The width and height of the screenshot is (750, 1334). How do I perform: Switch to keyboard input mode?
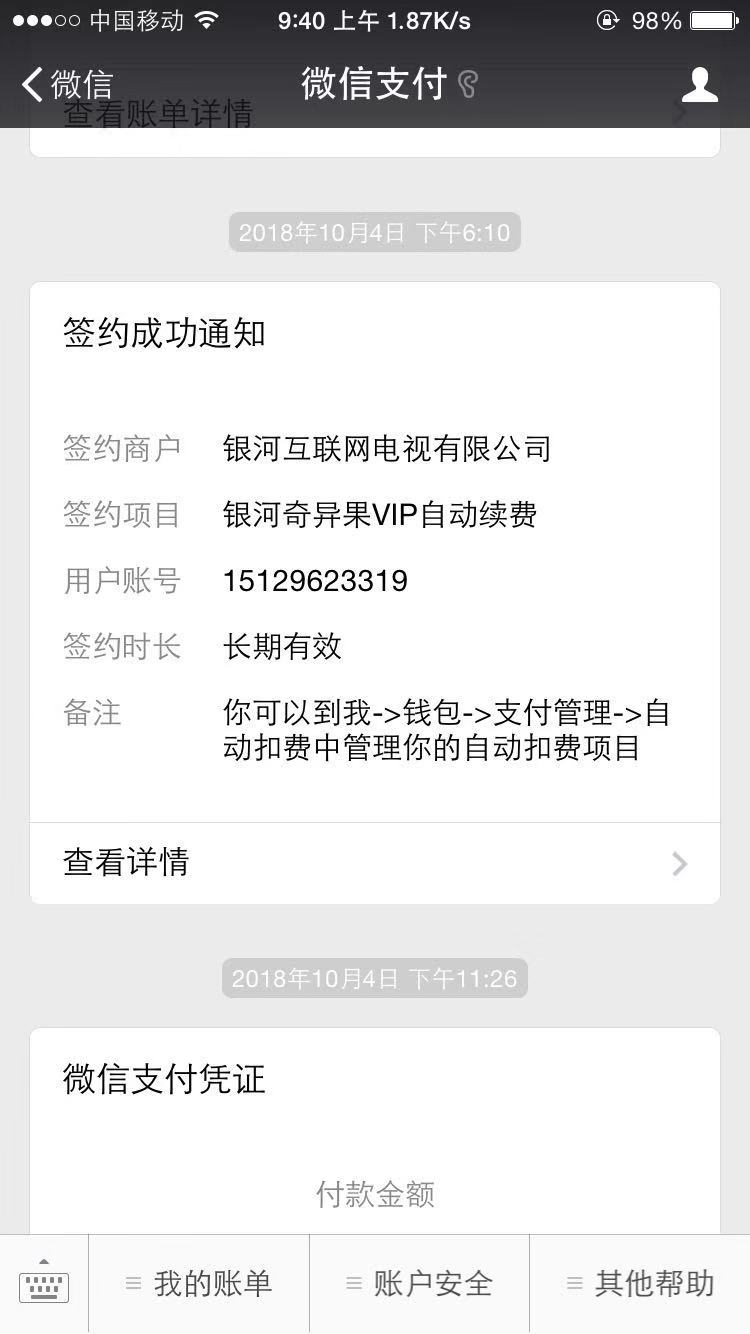click(x=44, y=1284)
